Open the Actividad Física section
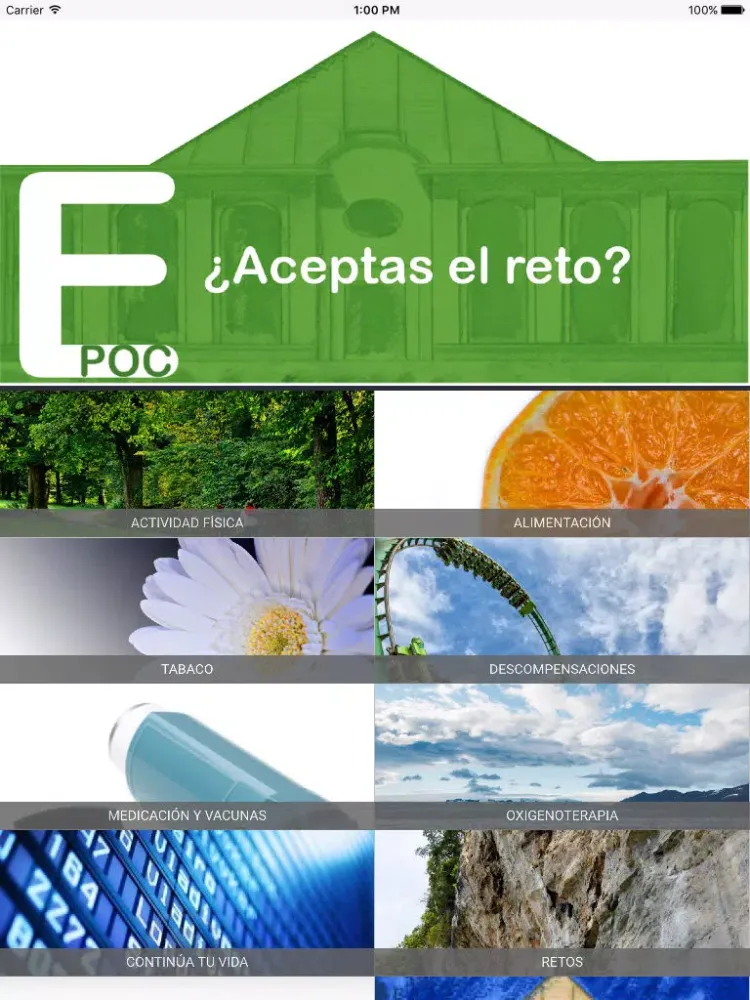The width and height of the screenshot is (750, 1000). point(187,463)
